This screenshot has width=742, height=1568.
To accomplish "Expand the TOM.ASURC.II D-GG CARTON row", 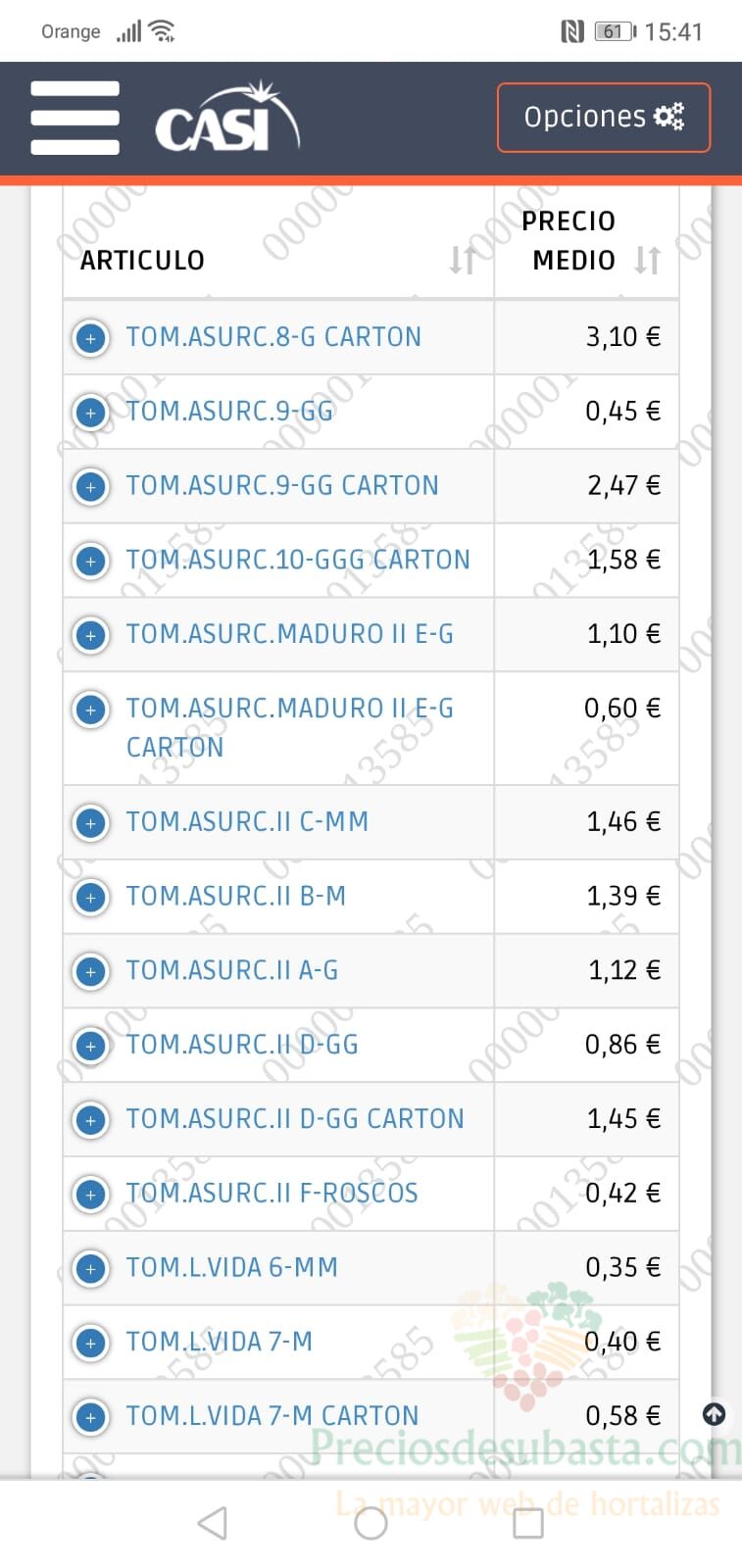I will [91, 1120].
